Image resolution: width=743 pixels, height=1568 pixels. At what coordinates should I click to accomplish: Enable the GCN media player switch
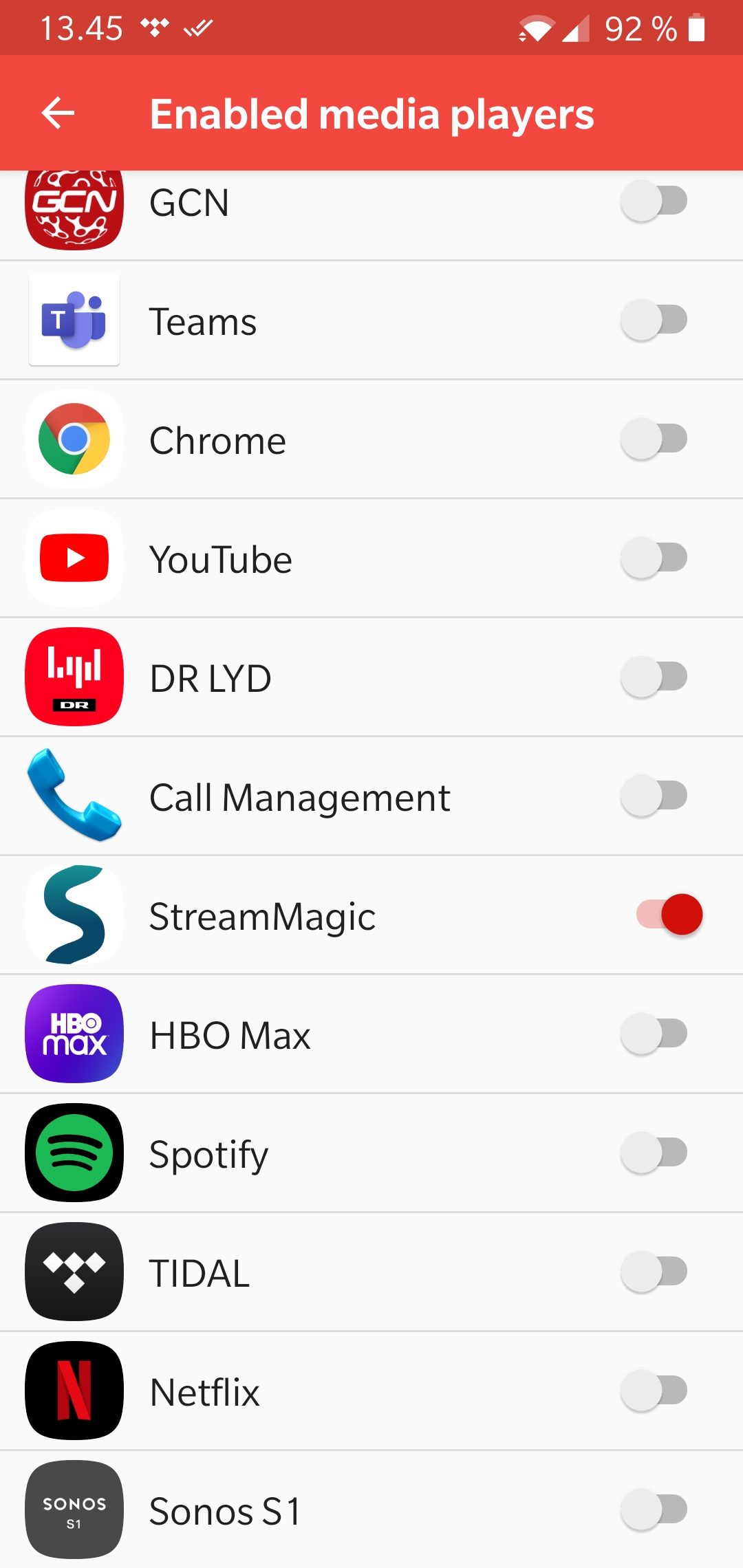(x=654, y=202)
